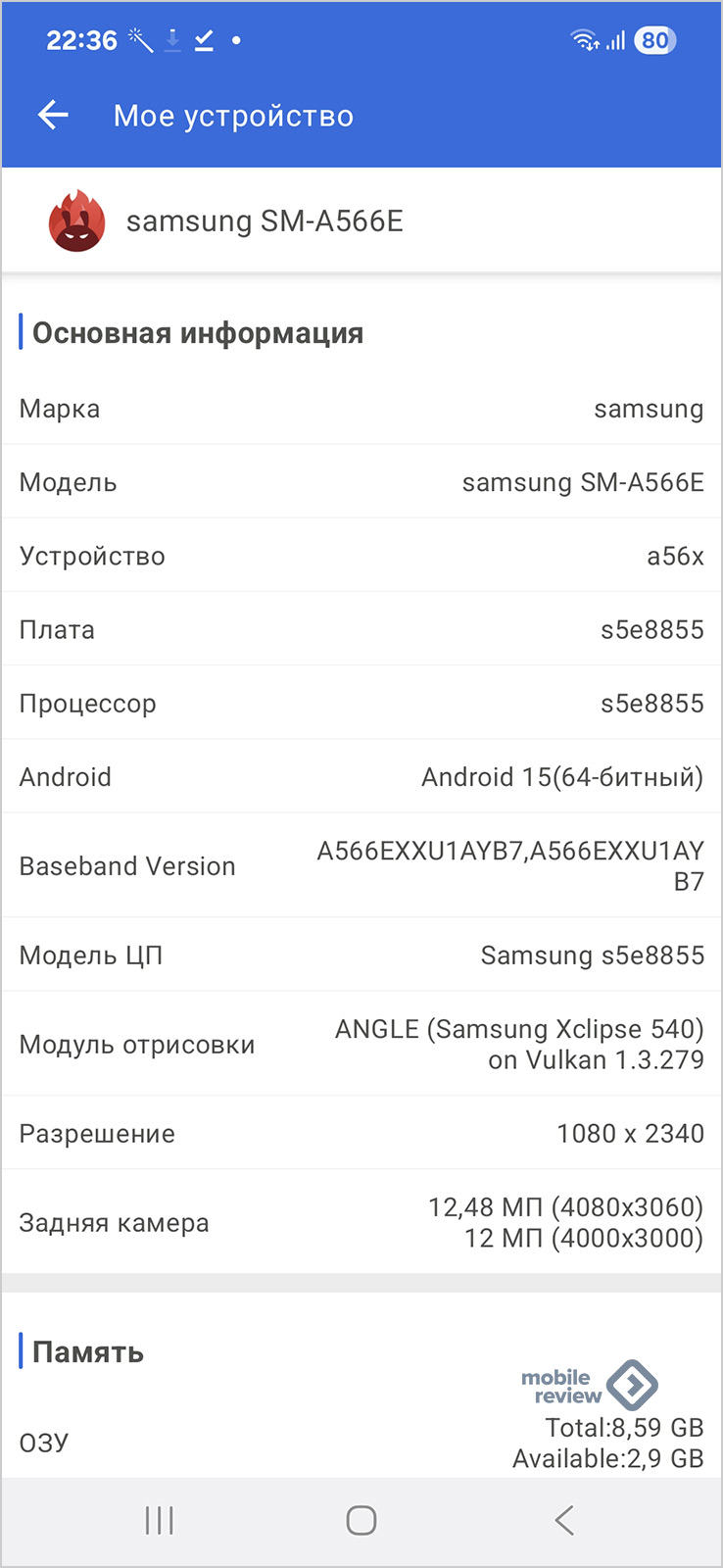The image size is (723, 1568).
Task: Go back from Мое устройство screen
Action: [53, 116]
